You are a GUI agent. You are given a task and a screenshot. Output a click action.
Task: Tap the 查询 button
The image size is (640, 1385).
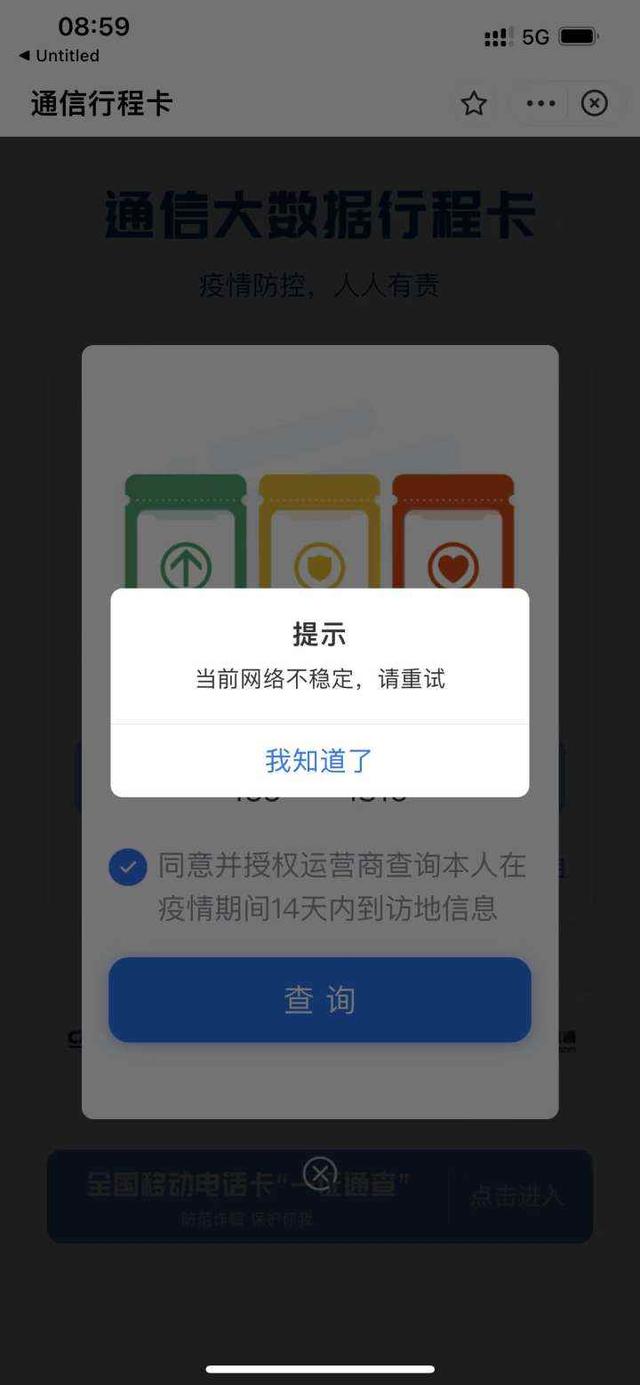click(x=319, y=1000)
